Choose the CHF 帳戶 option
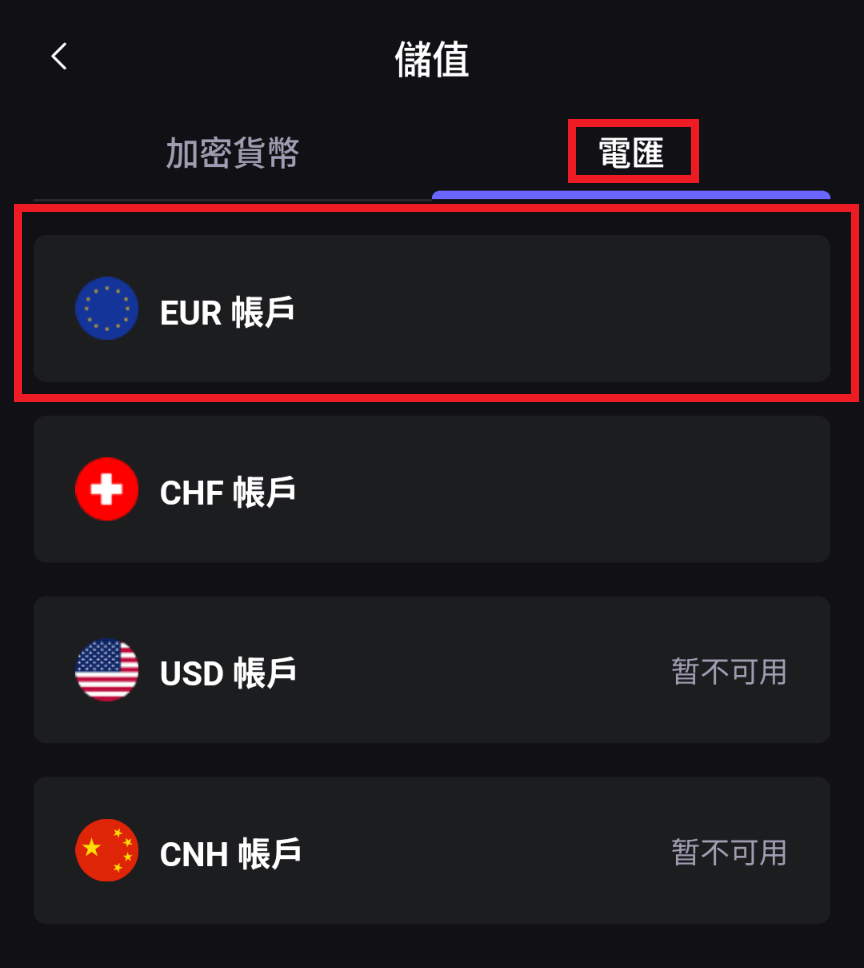Viewport: 864px width, 968px height. [x=431, y=490]
